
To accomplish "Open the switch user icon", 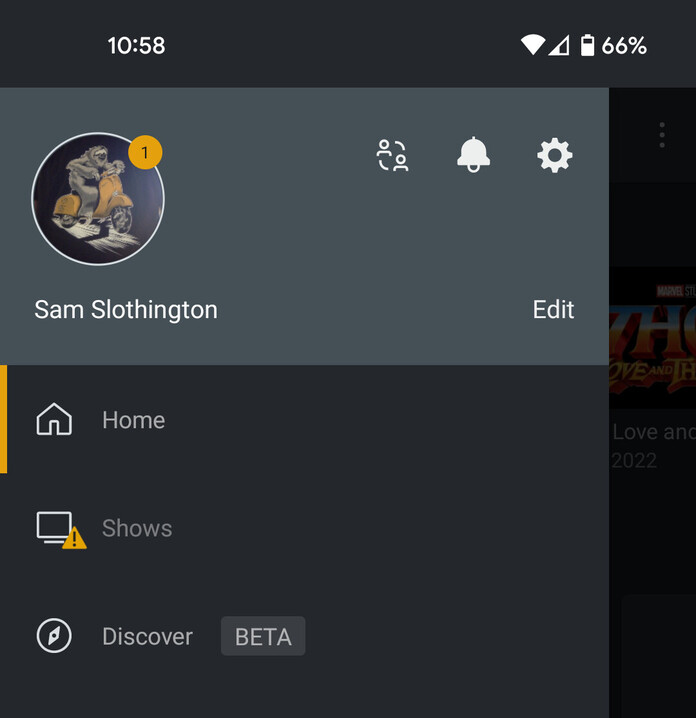I will click(x=392, y=155).
